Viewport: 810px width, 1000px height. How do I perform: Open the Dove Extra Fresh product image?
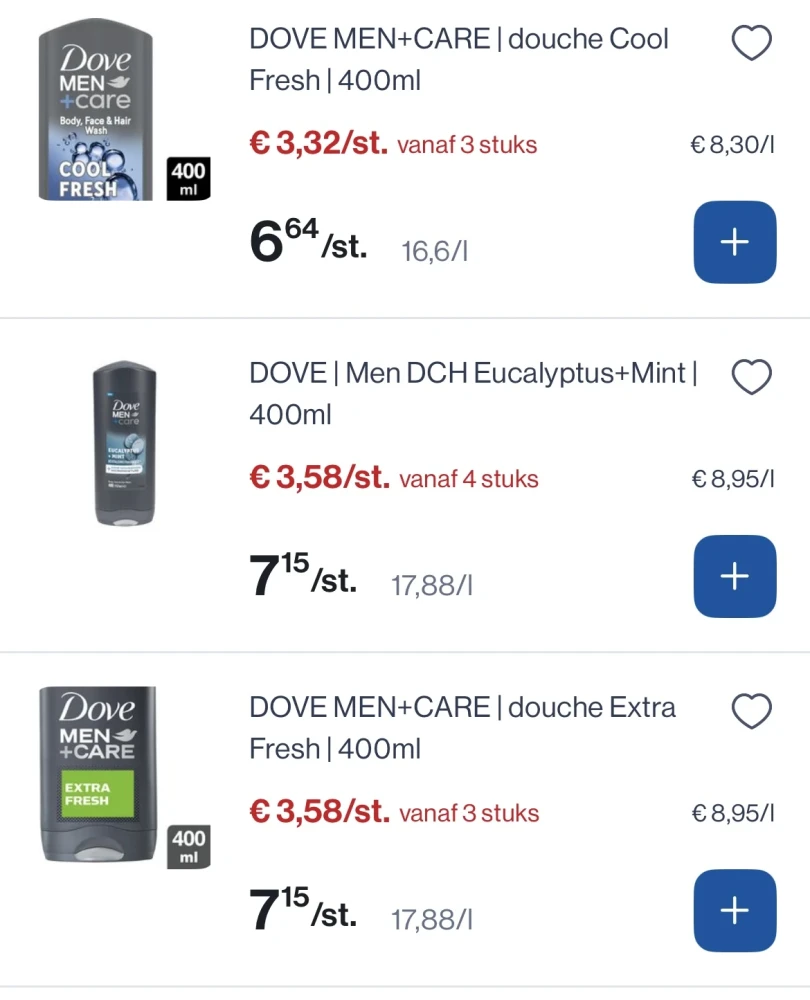click(x=97, y=775)
